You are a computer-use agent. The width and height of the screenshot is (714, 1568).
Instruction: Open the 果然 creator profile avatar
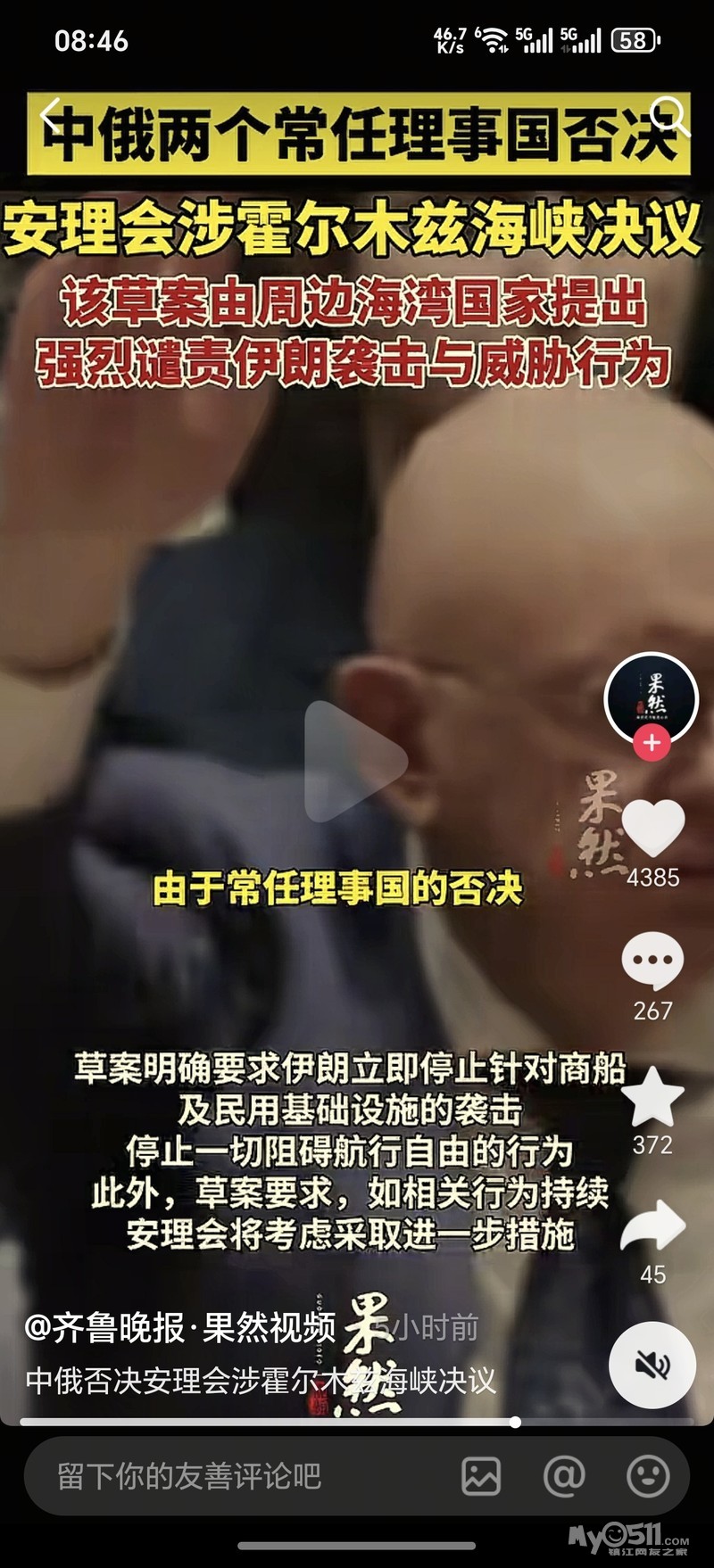click(652, 698)
